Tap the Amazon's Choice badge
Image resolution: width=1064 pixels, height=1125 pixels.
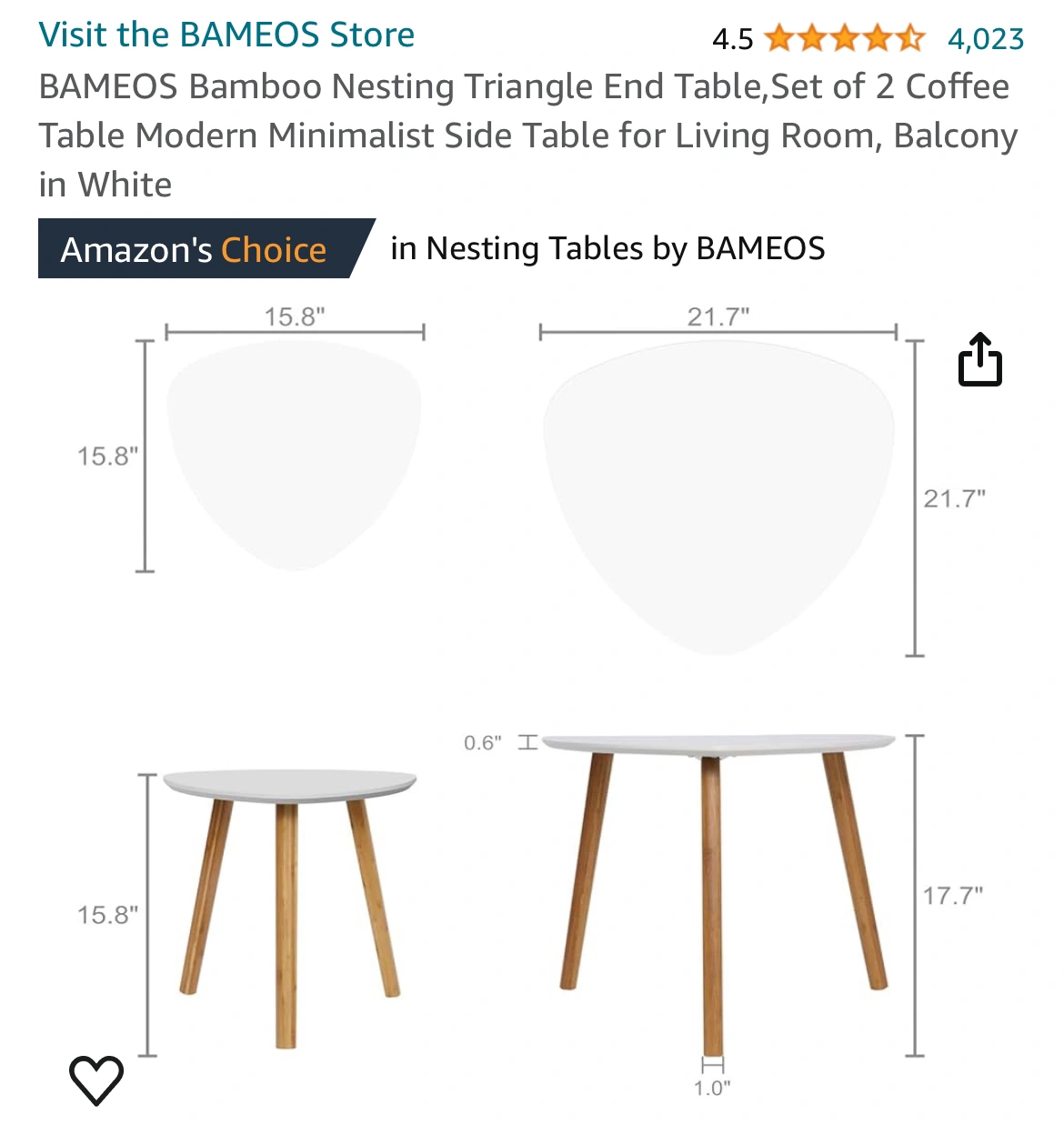tap(195, 249)
